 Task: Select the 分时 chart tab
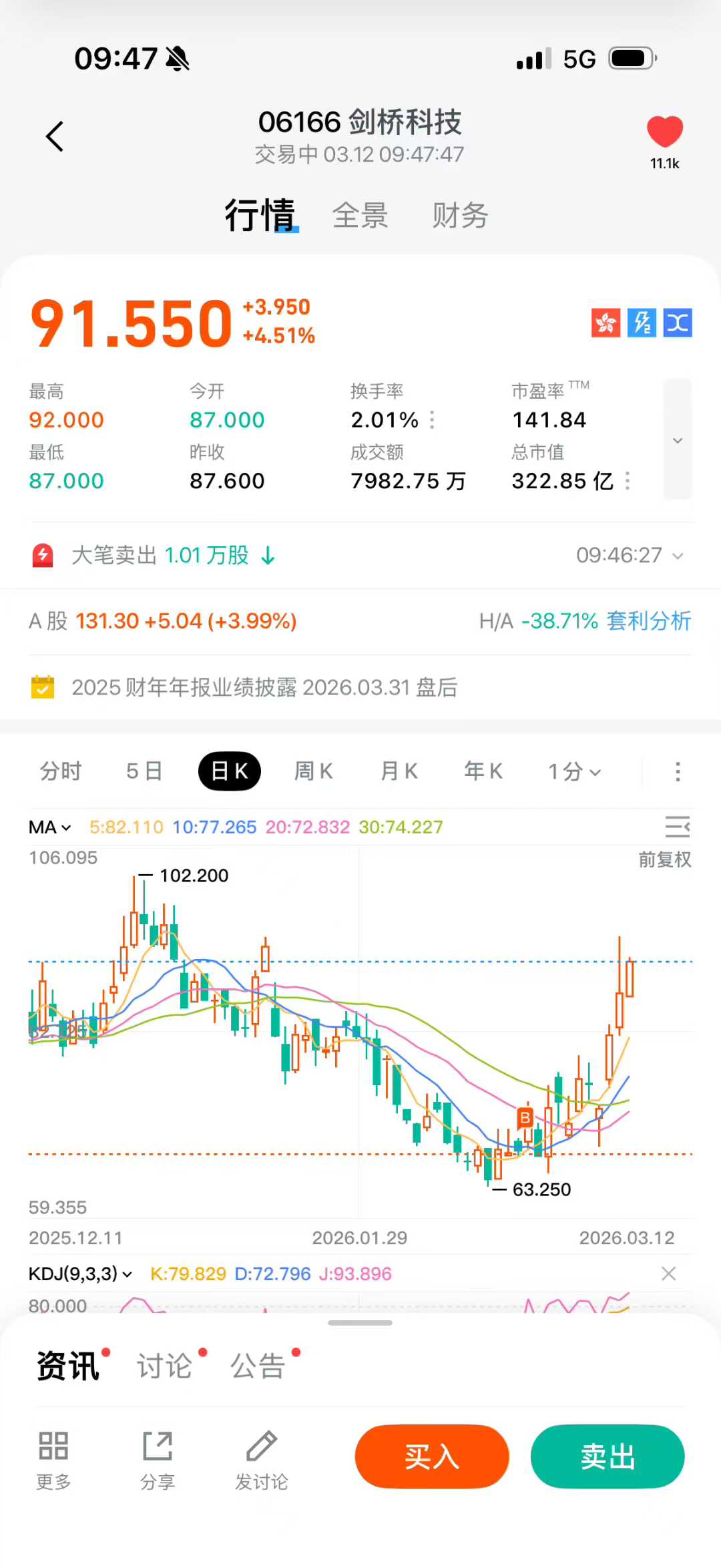click(x=60, y=771)
